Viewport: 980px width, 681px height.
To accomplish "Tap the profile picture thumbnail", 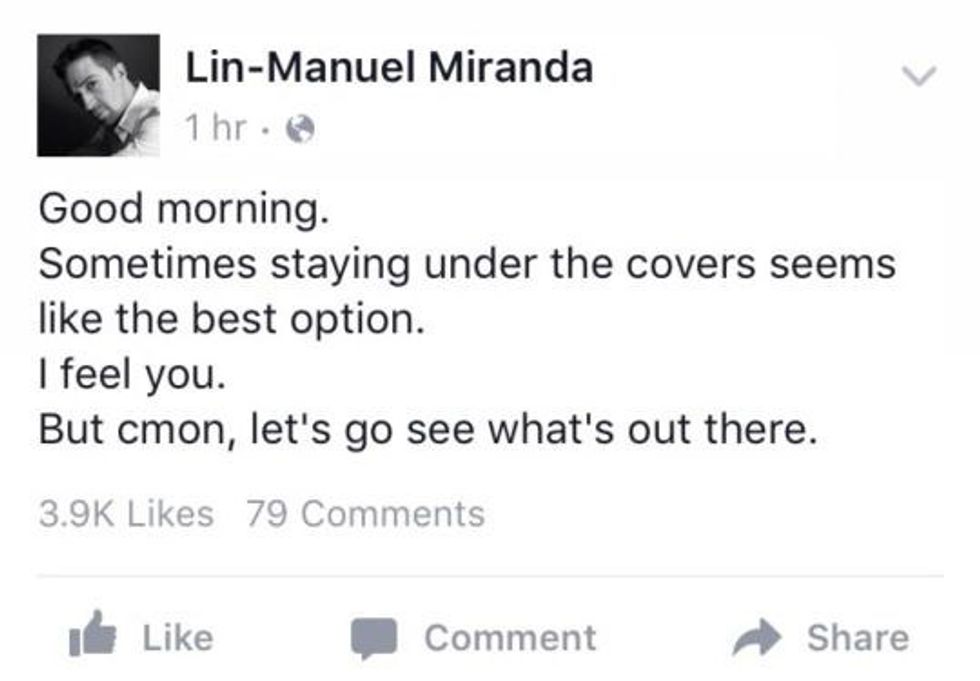I will point(98,95).
